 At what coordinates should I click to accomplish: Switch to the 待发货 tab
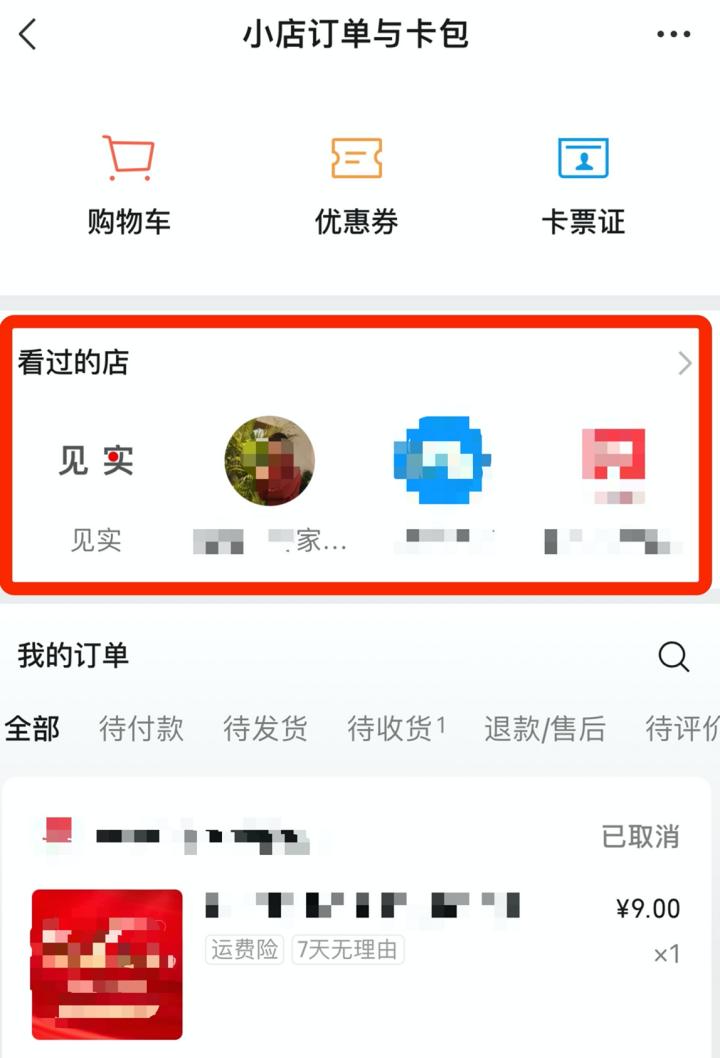(x=265, y=729)
